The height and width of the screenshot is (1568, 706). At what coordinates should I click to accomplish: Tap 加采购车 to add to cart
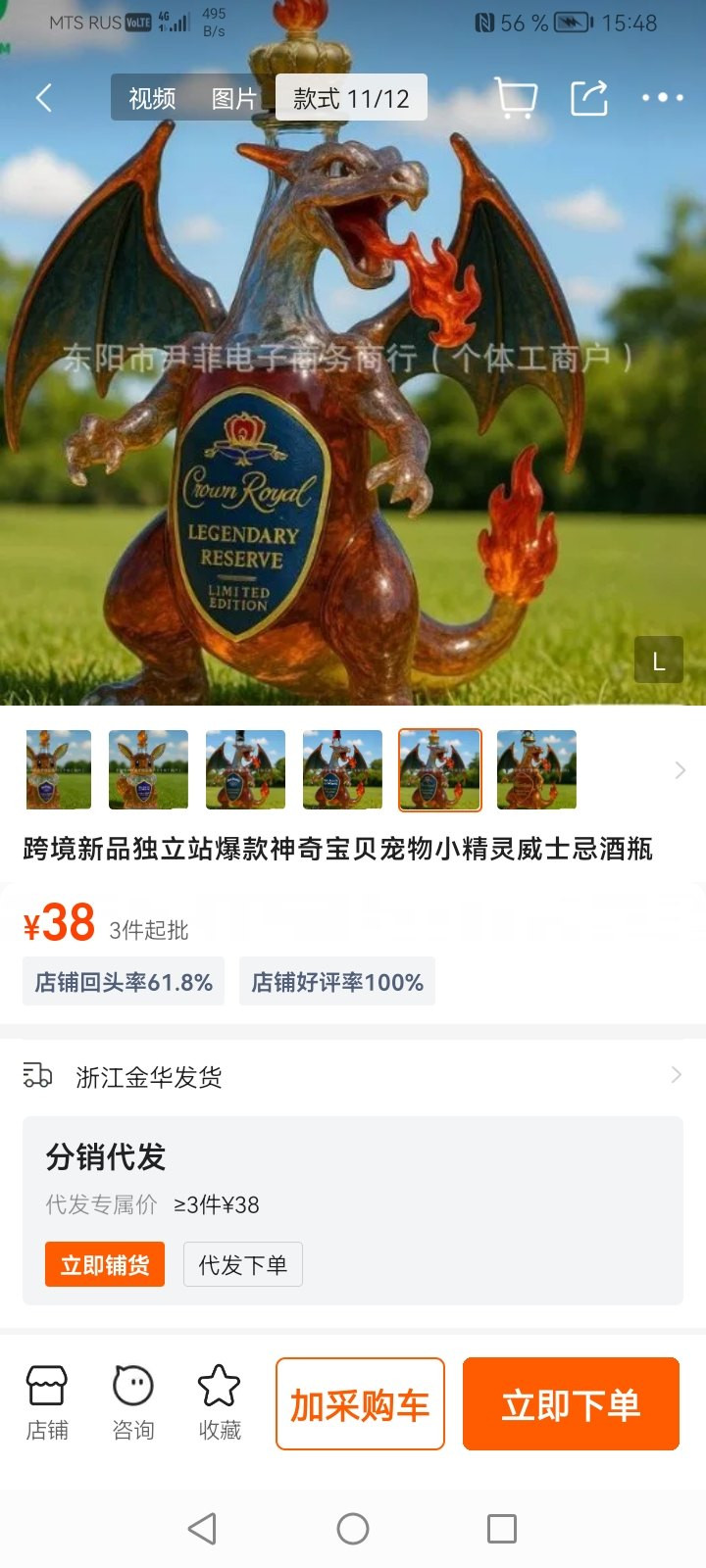[360, 1403]
